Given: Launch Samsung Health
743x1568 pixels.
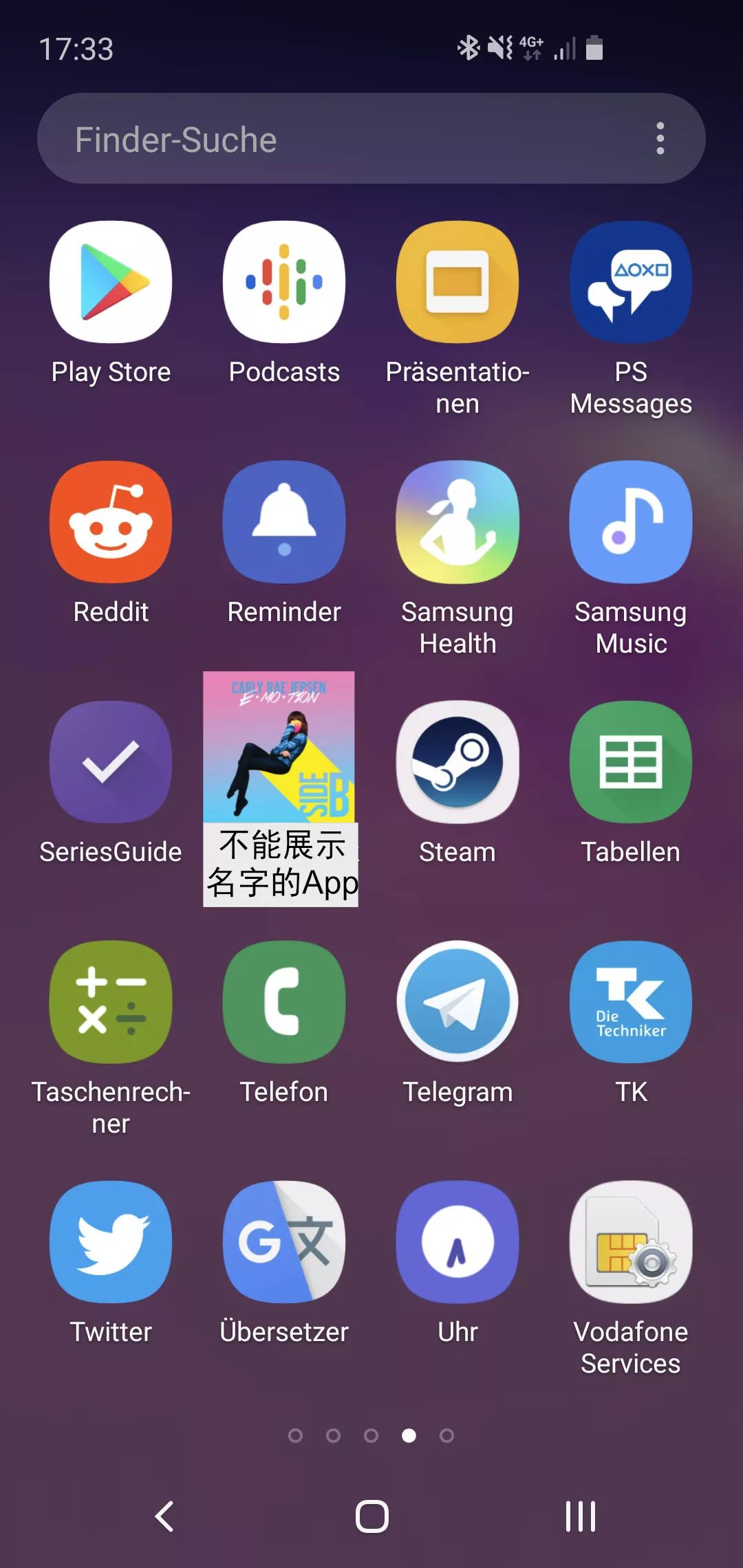Looking at the screenshot, I should (x=457, y=523).
